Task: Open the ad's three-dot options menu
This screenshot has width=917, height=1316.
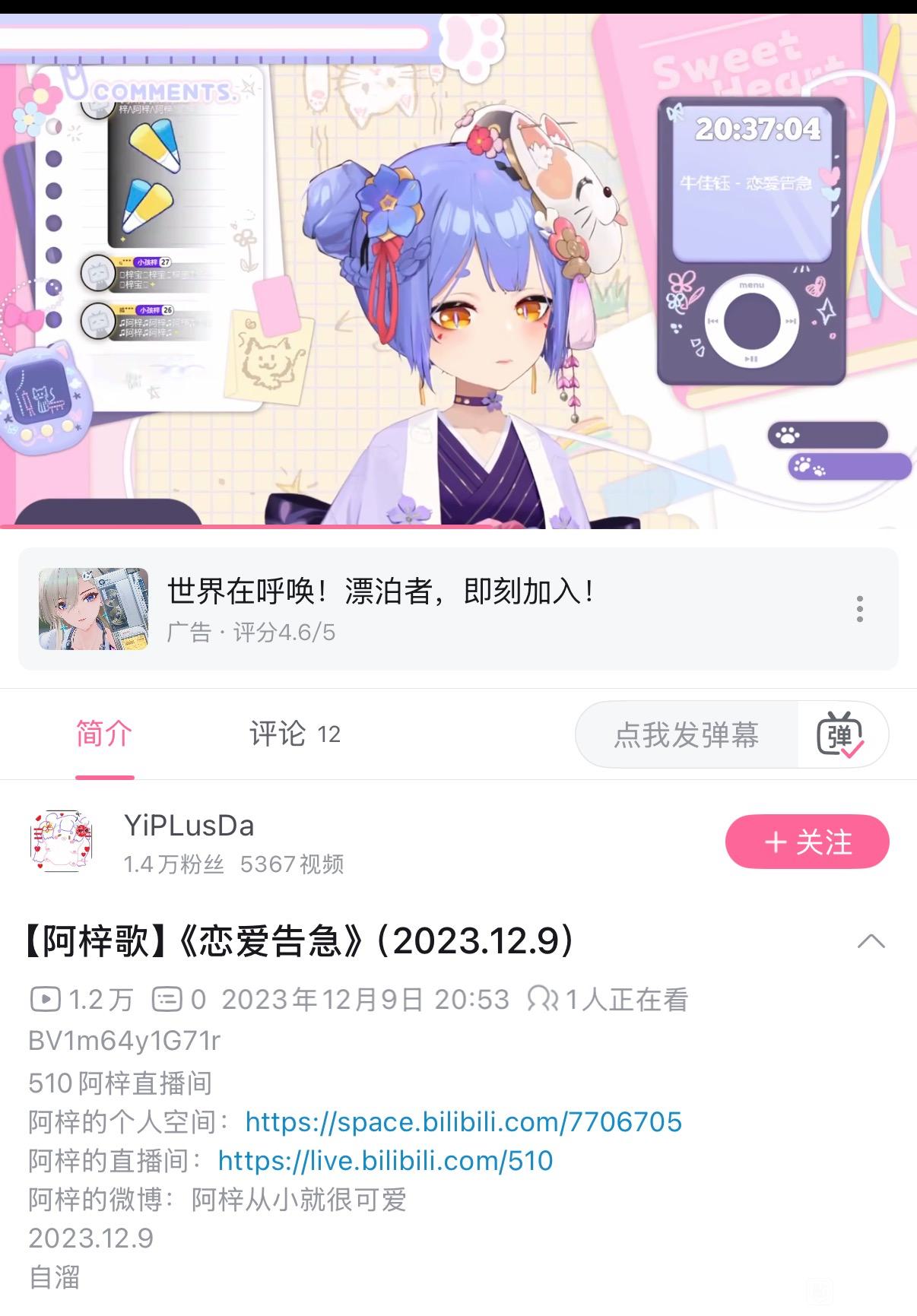Action: click(x=860, y=609)
